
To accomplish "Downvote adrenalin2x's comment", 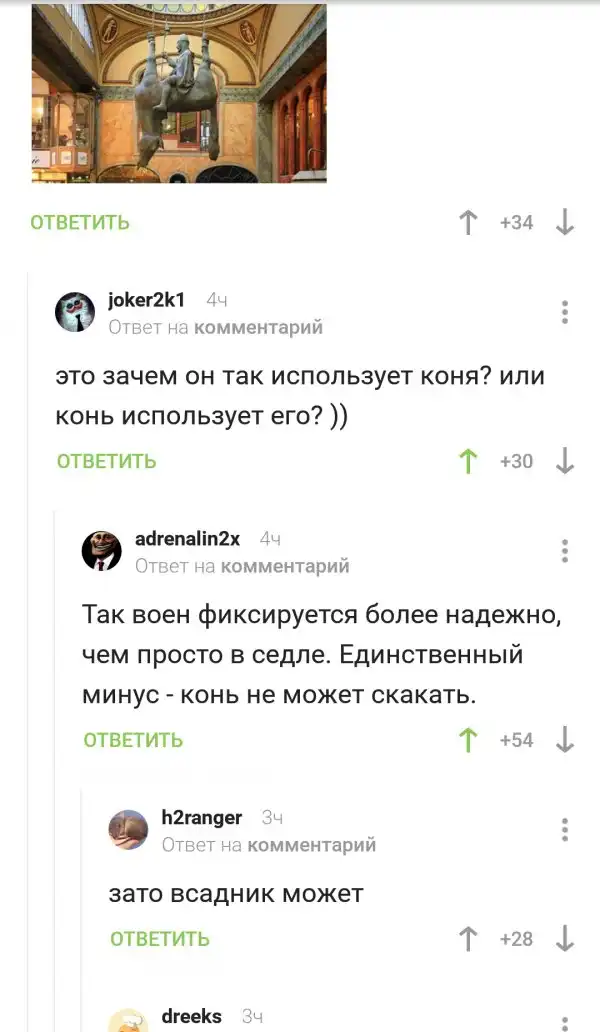I will [x=565, y=740].
